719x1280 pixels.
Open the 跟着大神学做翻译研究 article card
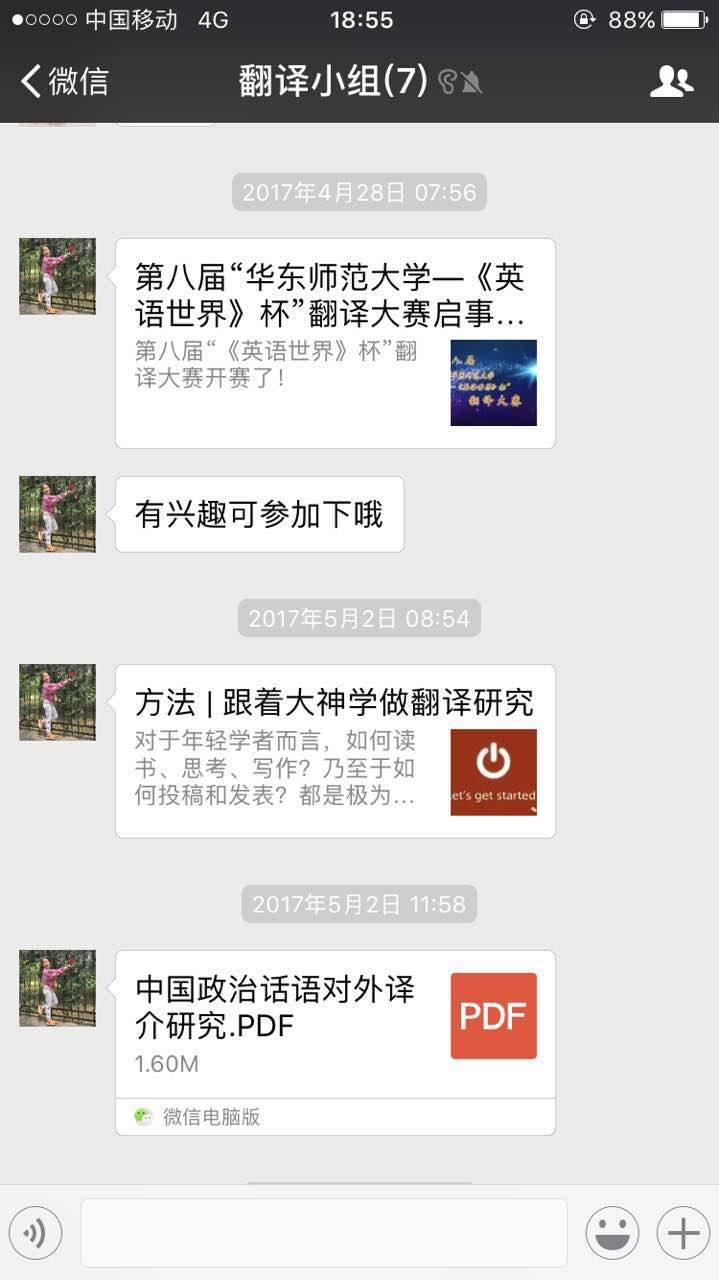pyautogui.click(x=335, y=750)
